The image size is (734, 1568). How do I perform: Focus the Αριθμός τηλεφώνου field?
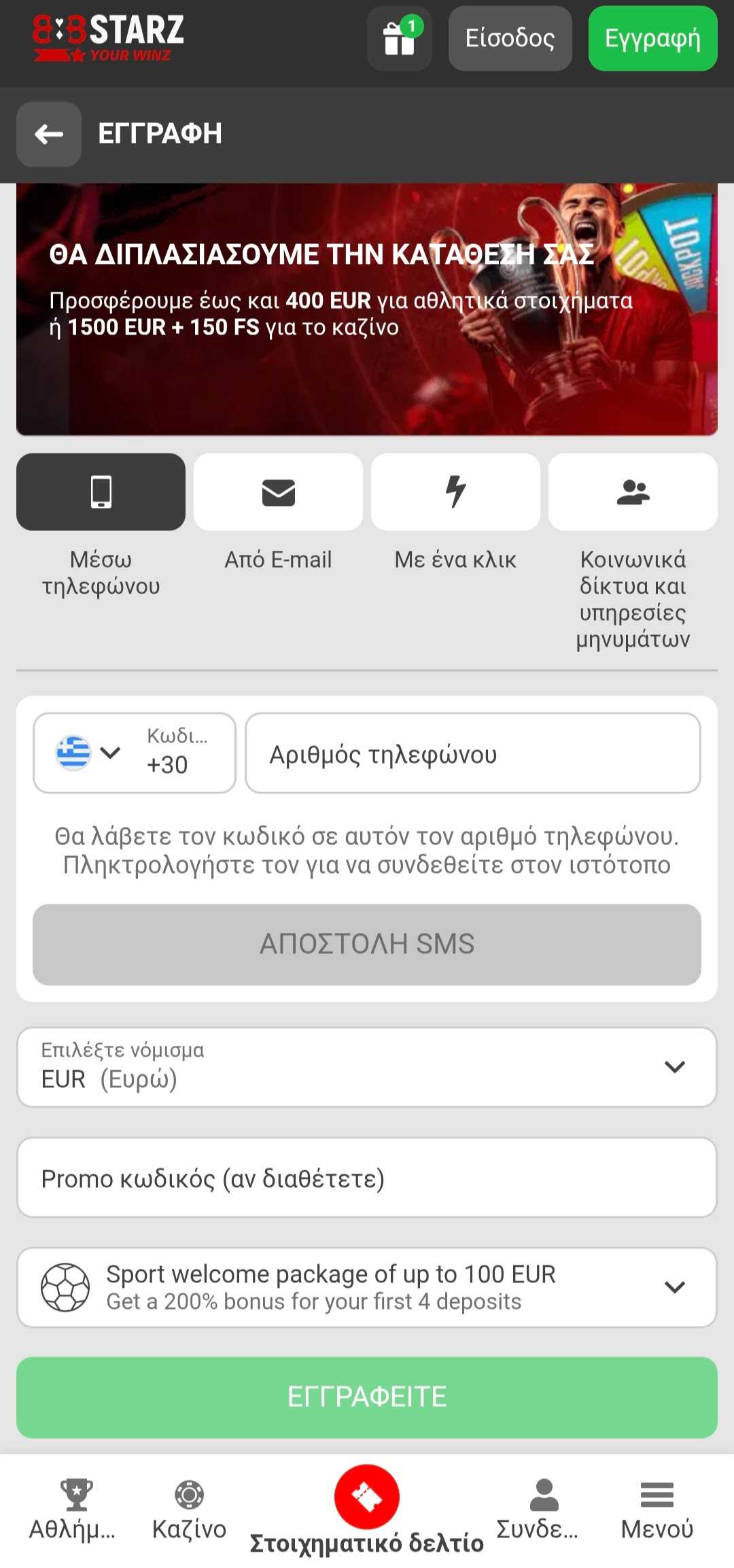[472, 753]
